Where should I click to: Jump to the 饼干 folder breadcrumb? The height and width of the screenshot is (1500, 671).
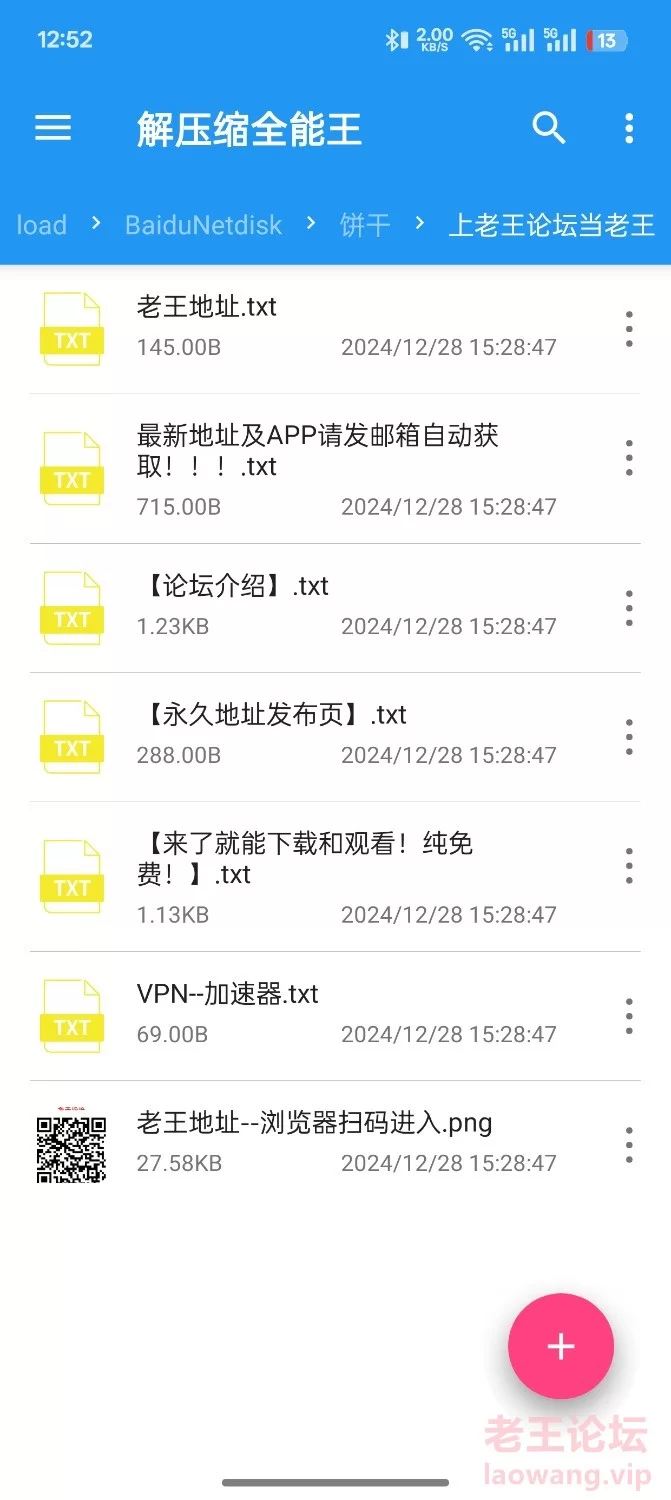click(x=365, y=225)
